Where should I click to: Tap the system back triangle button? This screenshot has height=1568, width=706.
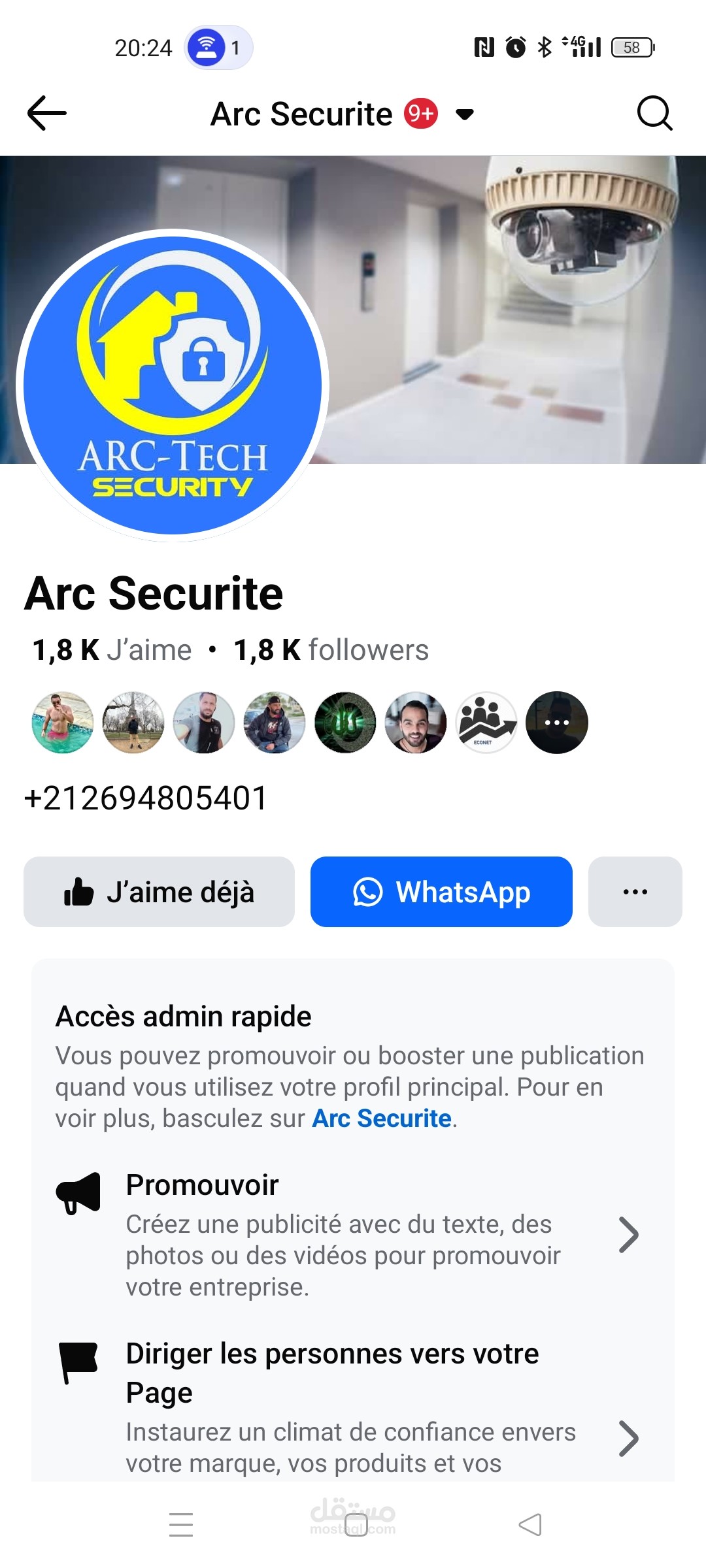click(529, 1525)
